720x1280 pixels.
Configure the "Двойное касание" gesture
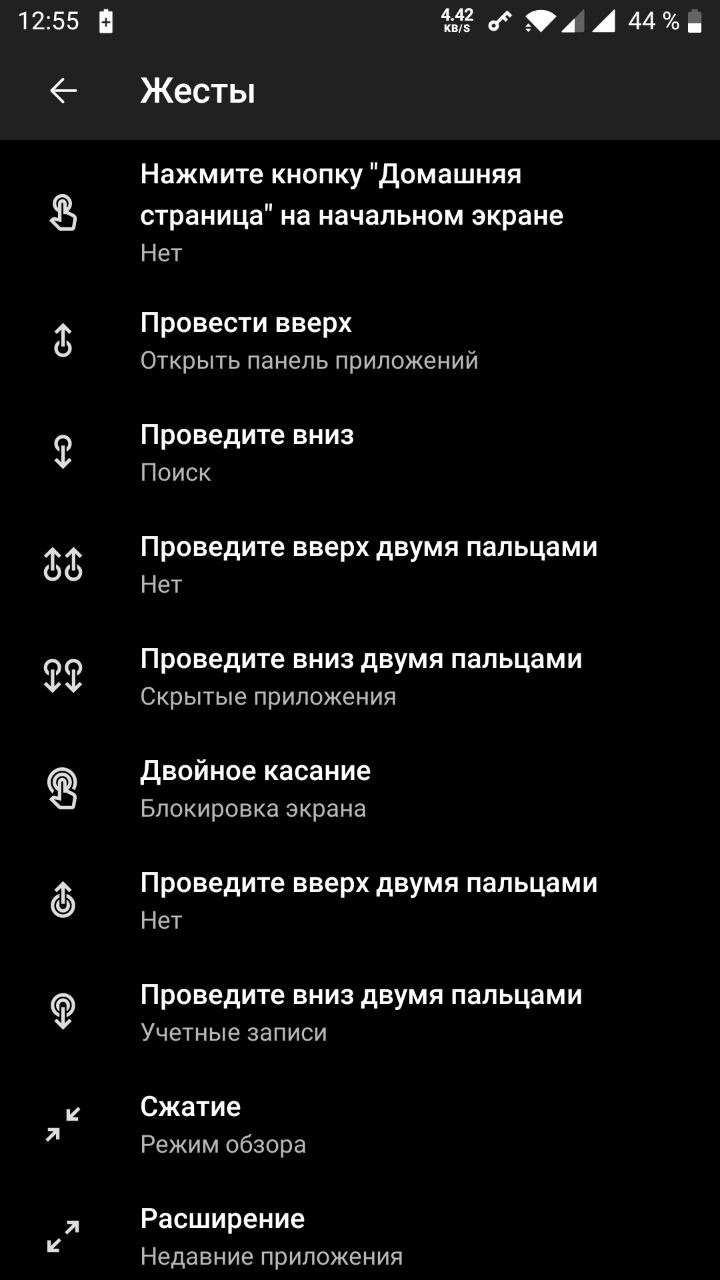click(x=360, y=789)
